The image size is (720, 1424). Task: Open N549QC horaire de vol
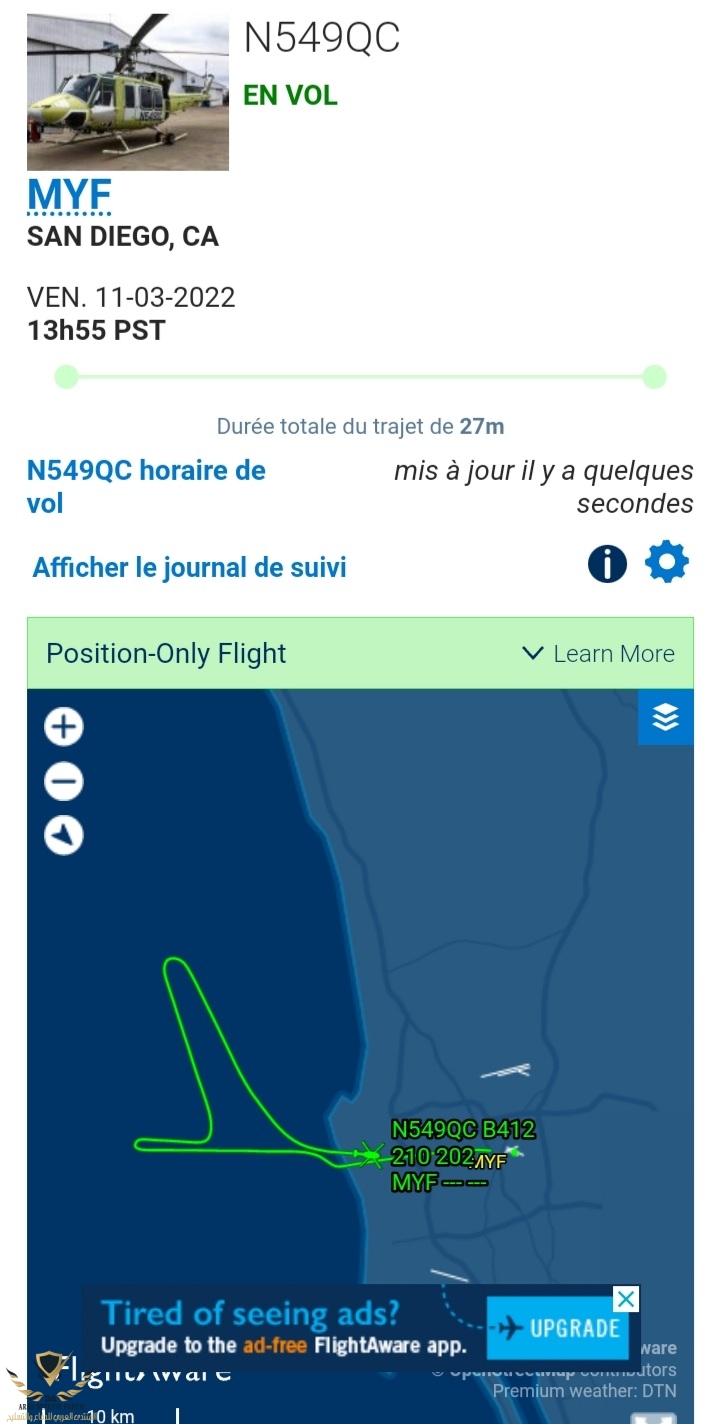click(146, 486)
